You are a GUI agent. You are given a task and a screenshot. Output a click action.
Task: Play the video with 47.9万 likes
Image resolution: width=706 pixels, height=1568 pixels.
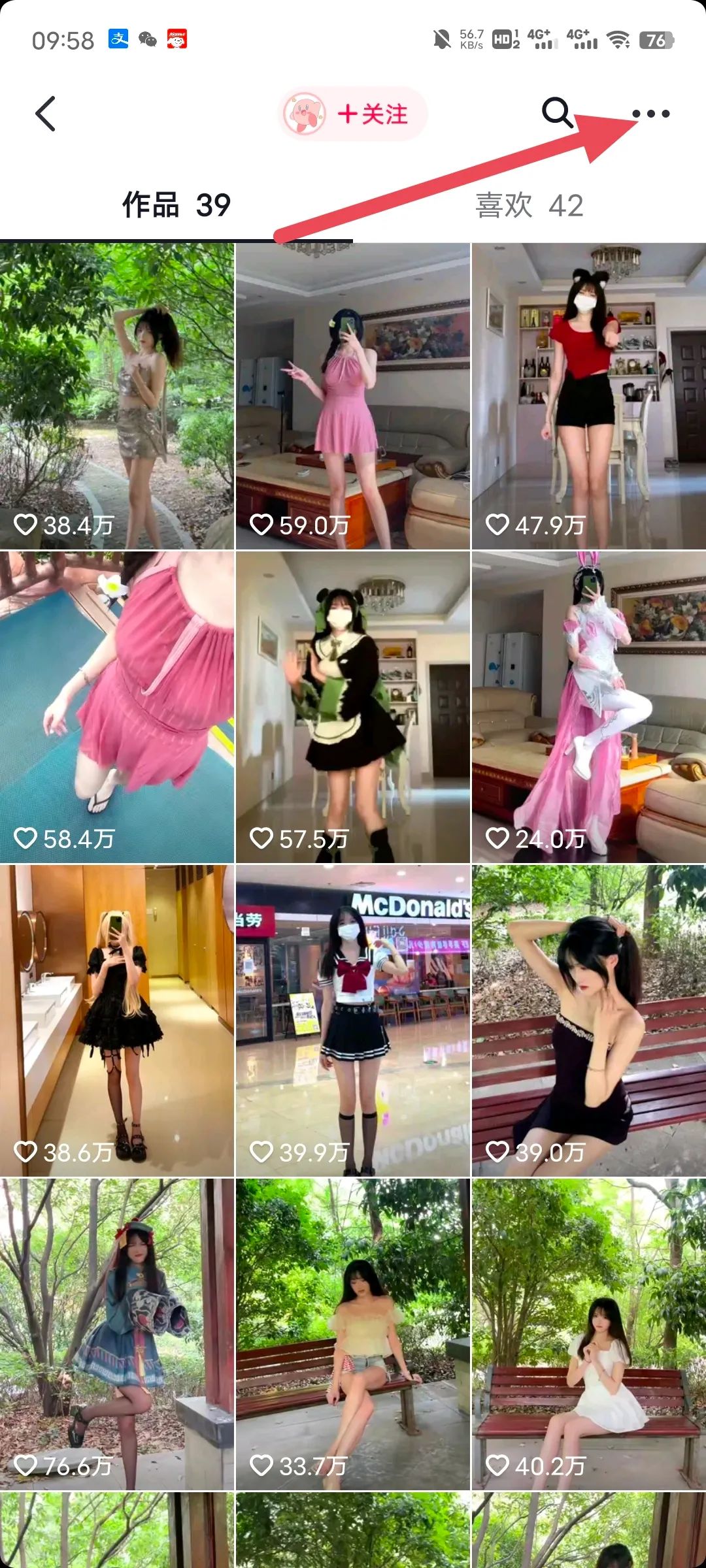pos(589,396)
